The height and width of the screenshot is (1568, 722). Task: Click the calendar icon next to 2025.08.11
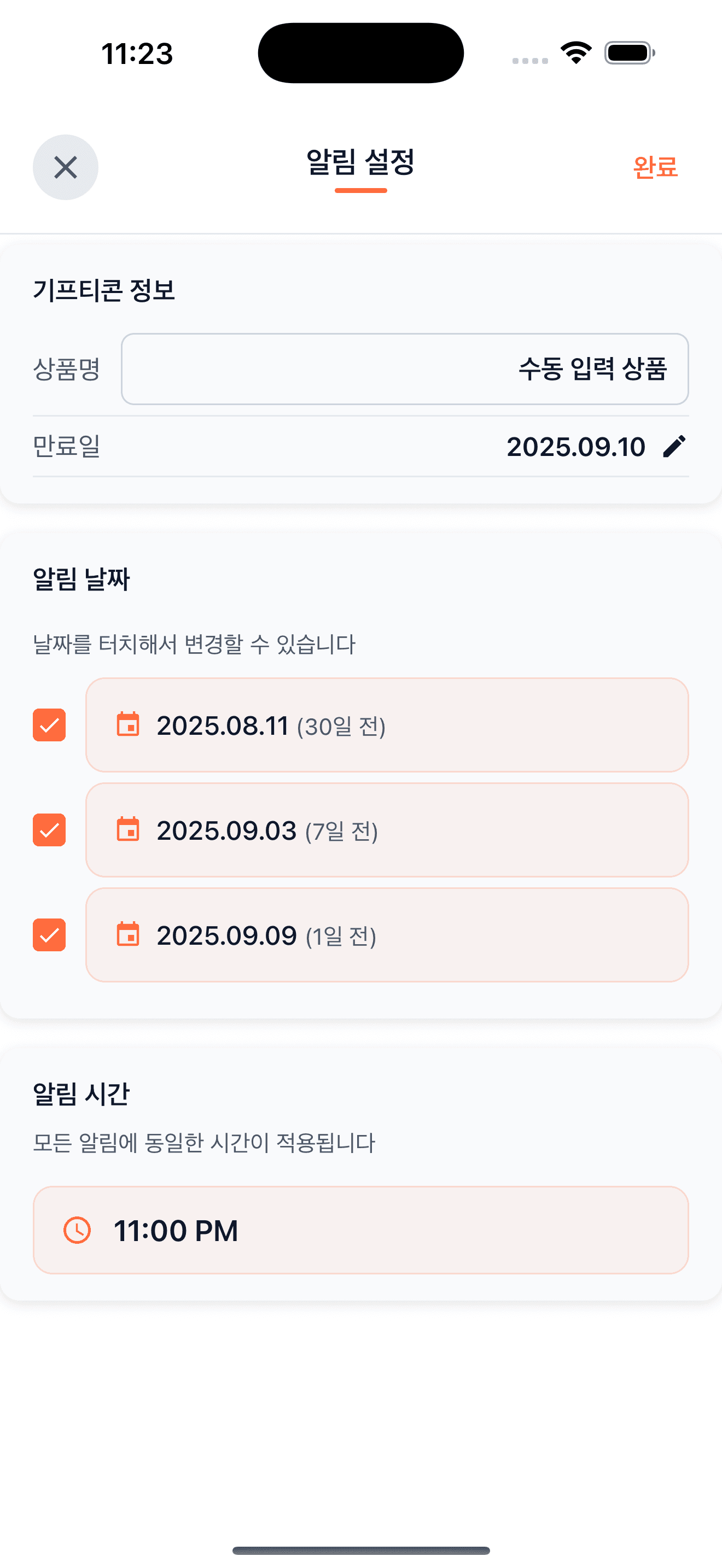(x=129, y=724)
